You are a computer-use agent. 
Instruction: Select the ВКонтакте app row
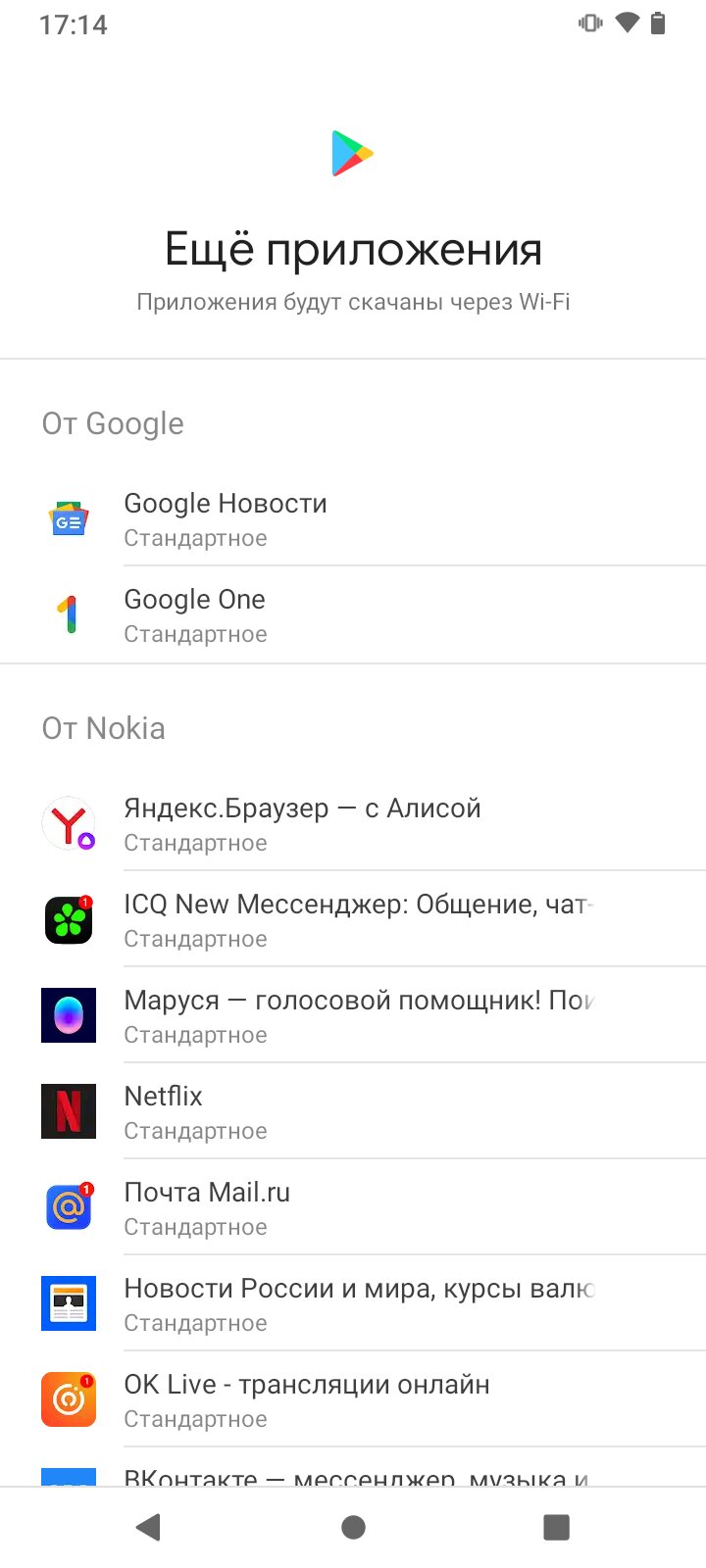tap(353, 1468)
